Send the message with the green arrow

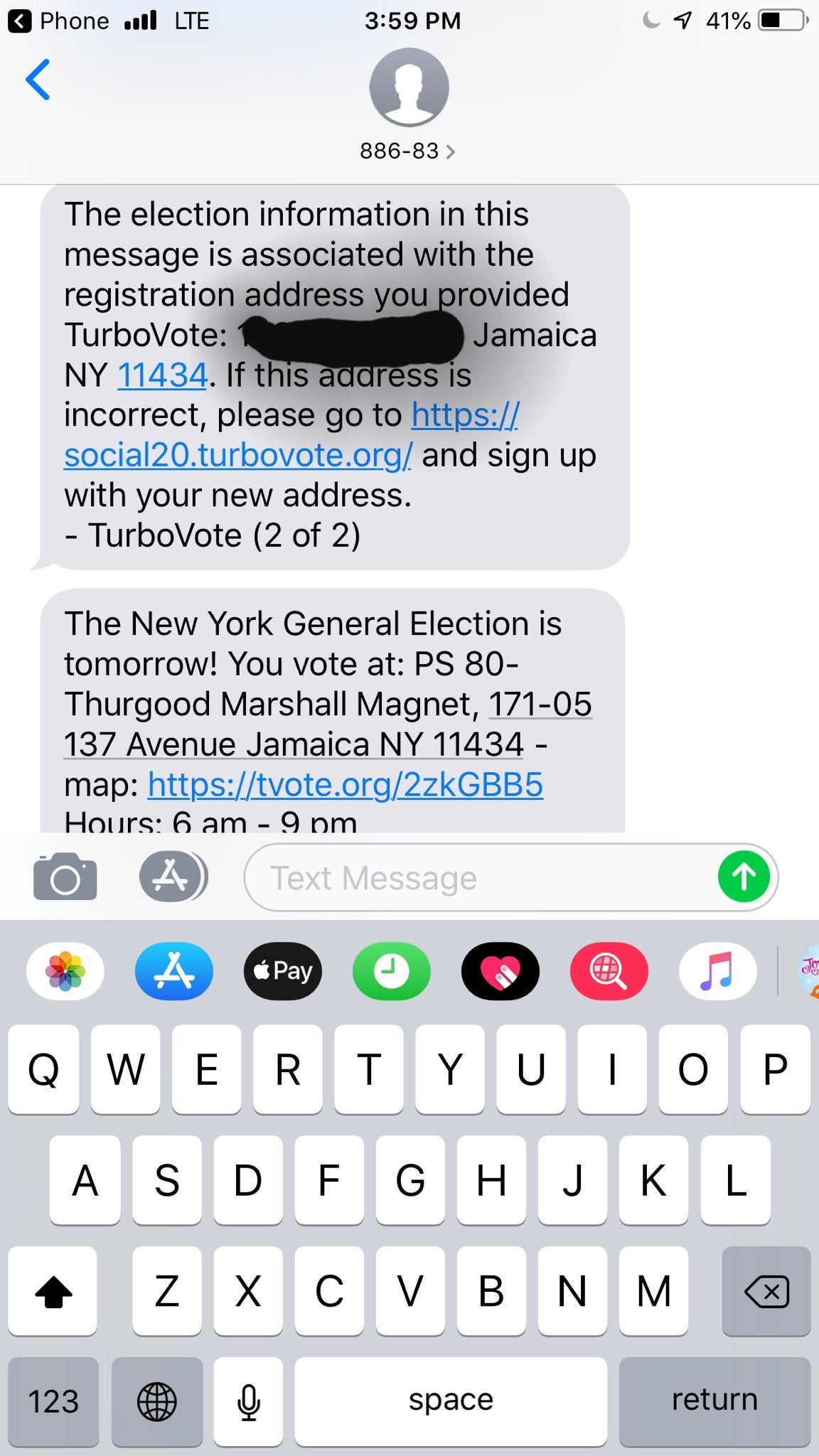[x=744, y=877]
